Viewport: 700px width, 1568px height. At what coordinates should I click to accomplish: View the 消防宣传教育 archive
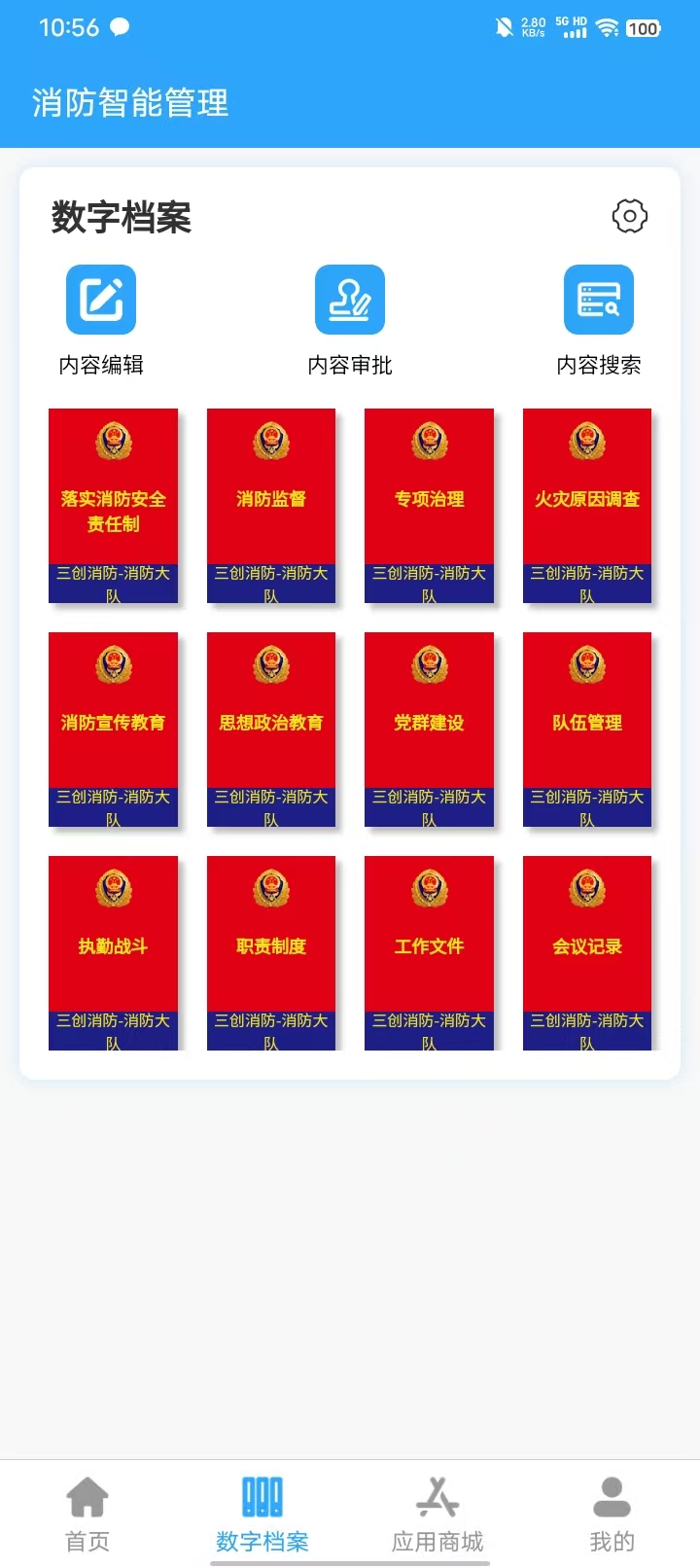coord(114,730)
